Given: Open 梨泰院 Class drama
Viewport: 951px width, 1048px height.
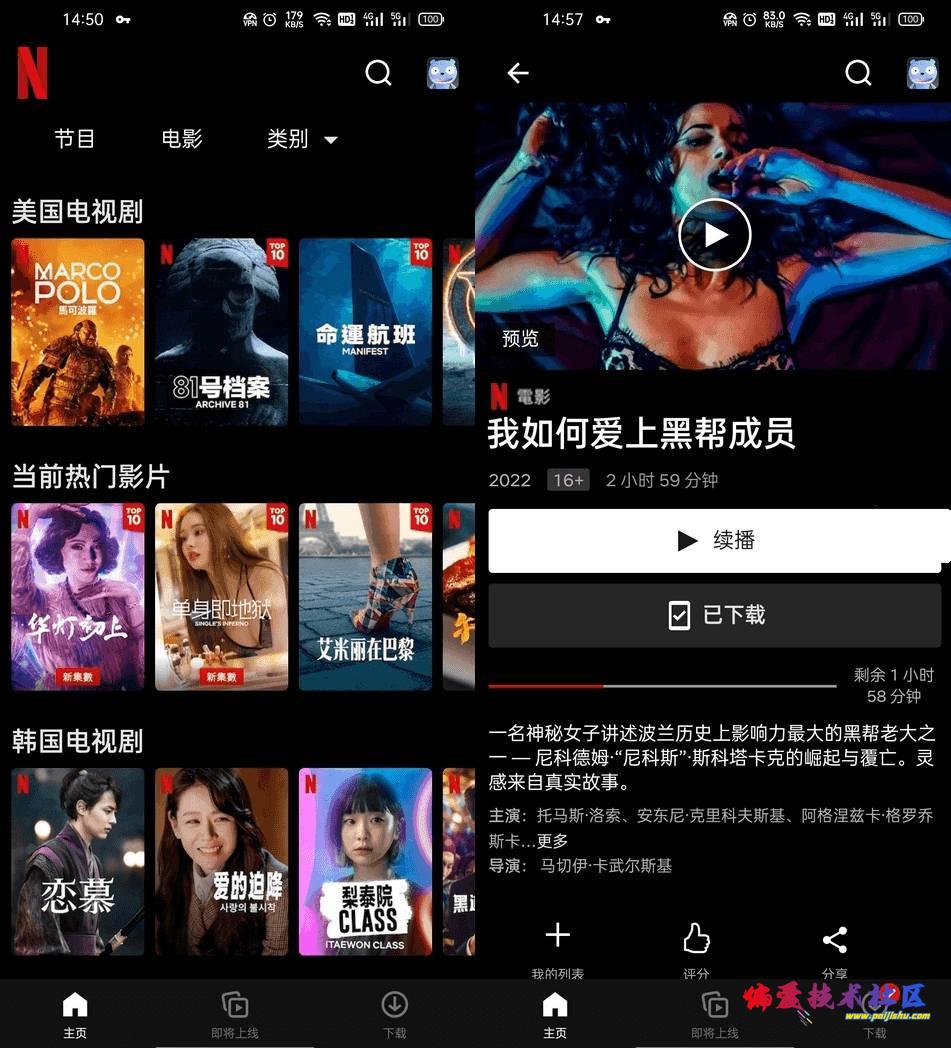Looking at the screenshot, I should [365, 862].
